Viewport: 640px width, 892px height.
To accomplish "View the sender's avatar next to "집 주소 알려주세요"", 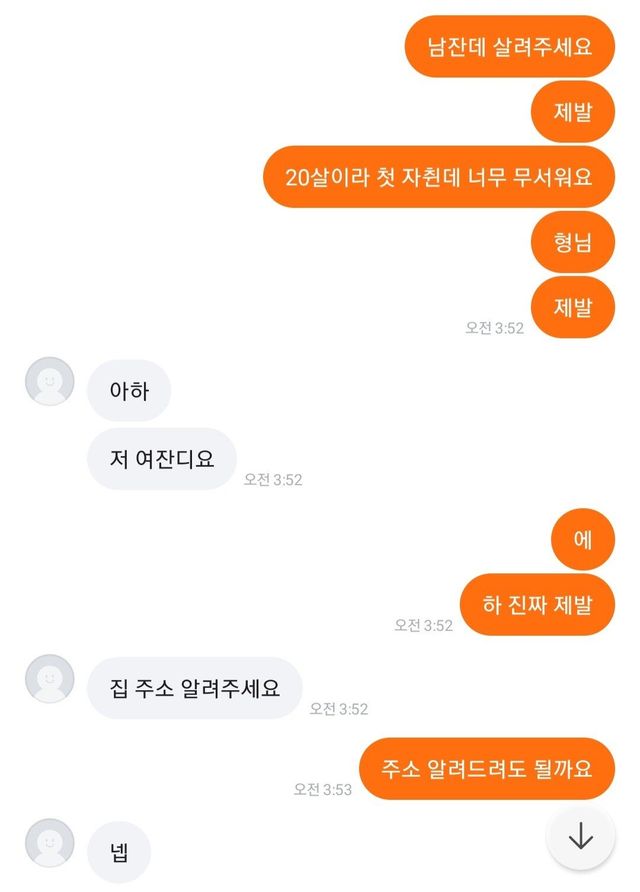I will pos(49,679).
